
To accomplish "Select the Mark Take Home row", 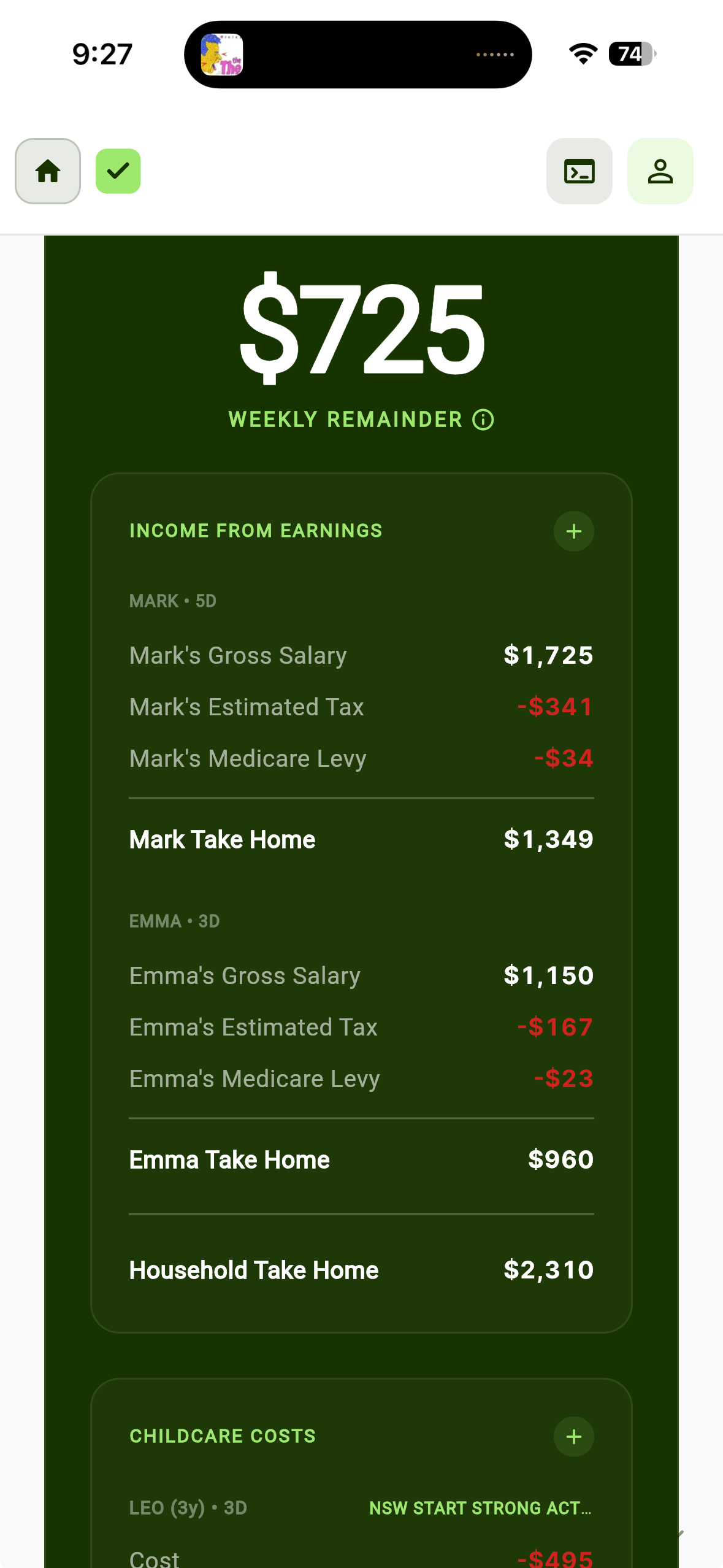I will (221, 839).
